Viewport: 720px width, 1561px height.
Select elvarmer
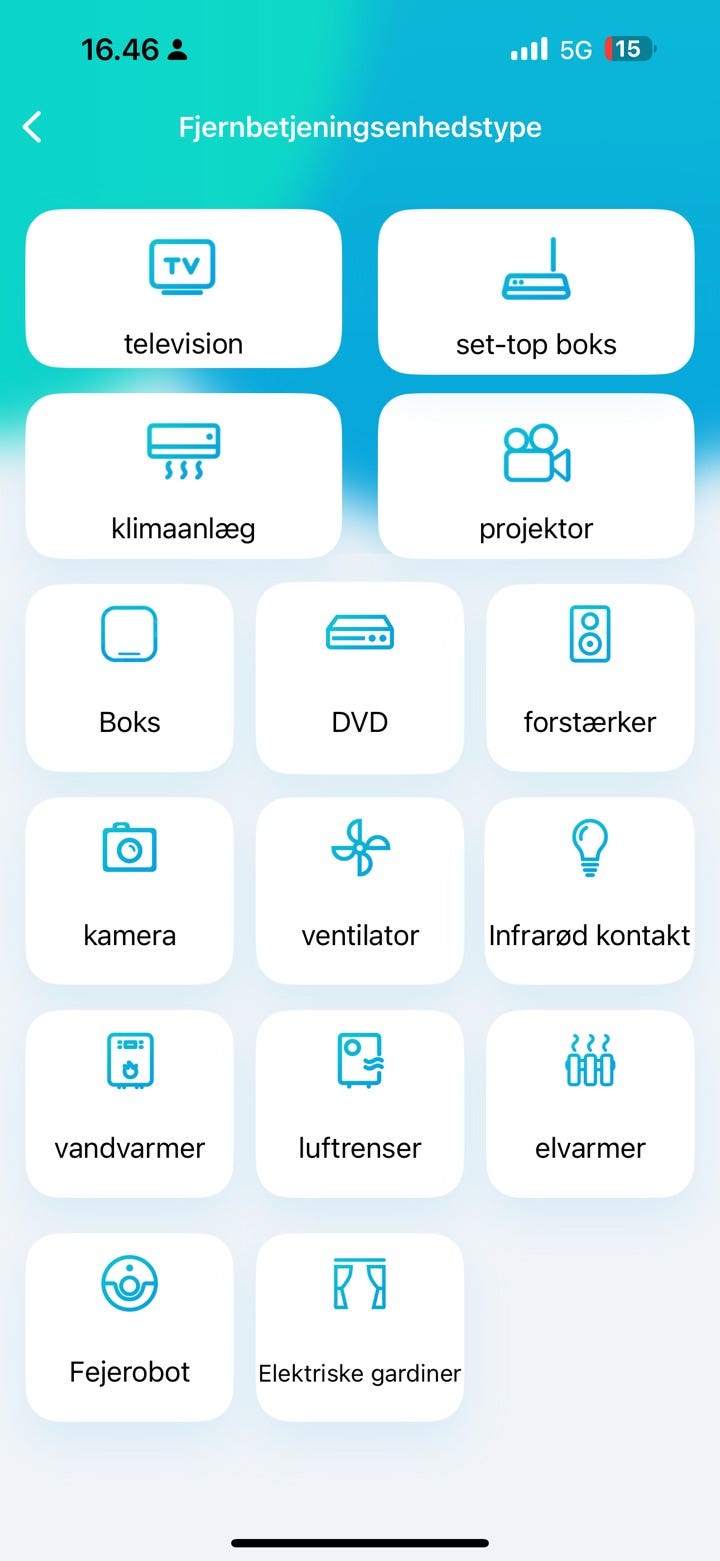coord(590,1104)
